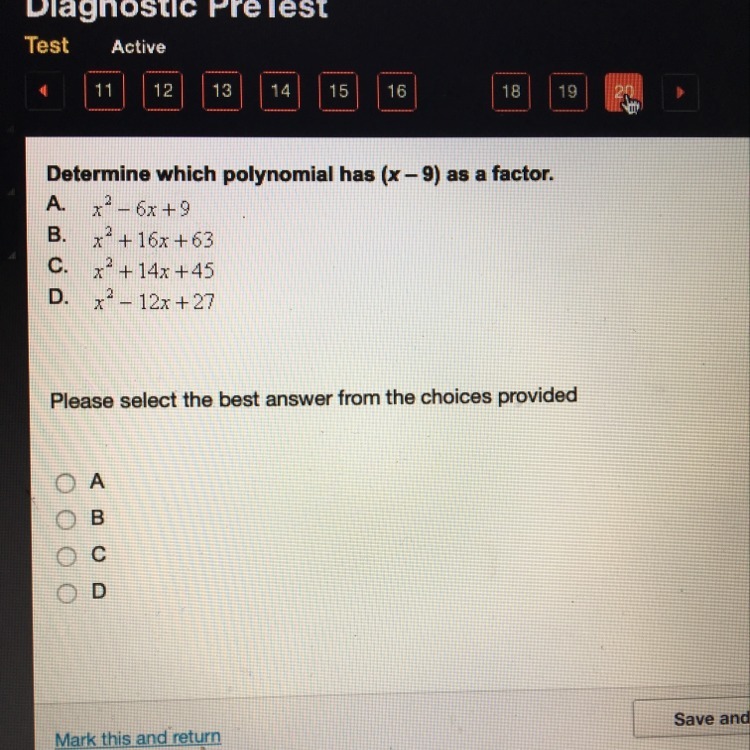Go to question 15
Image resolution: width=750 pixels, height=750 pixels.
pyautogui.click(x=338, y=91)
